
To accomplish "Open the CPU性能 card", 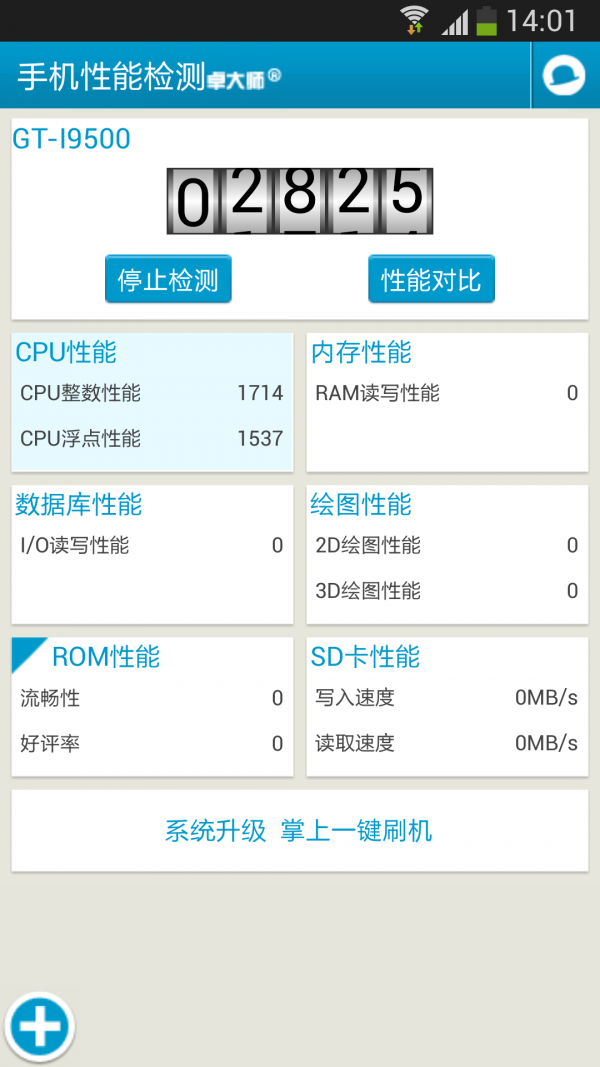I will pyautogui.click(x=152, y=402).
